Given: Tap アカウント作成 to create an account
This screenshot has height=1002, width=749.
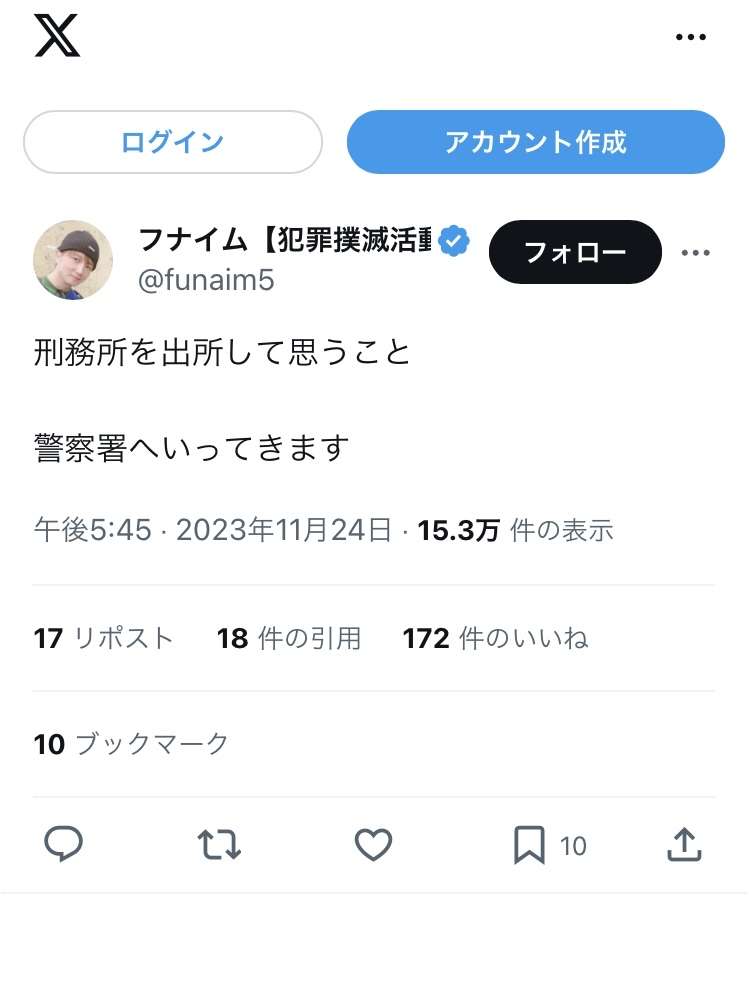Looking at the screenshot, I should 535,142.
